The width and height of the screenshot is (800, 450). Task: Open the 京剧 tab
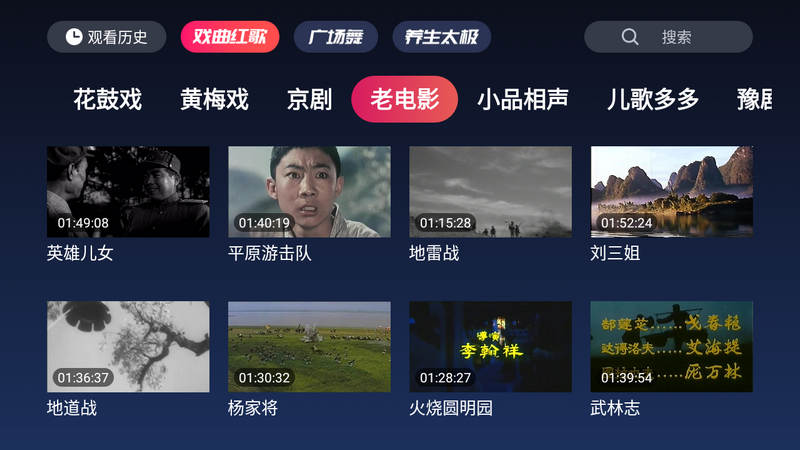point(309,99)
